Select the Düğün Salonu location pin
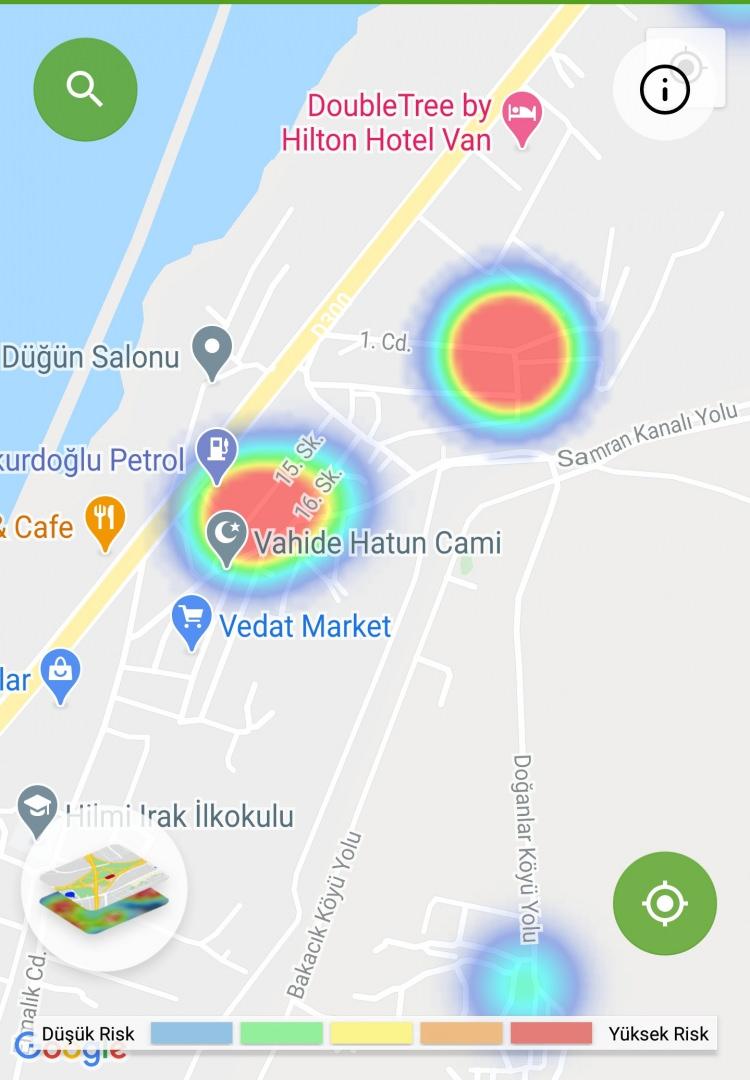 point(212,350)
